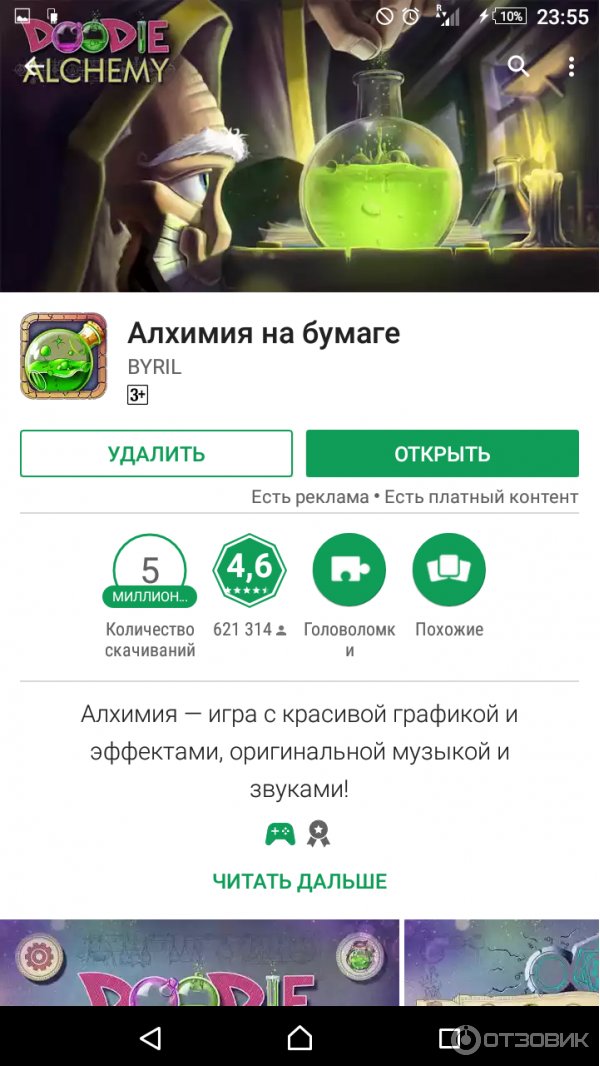Tap the system back triangle

point(150,1037)
